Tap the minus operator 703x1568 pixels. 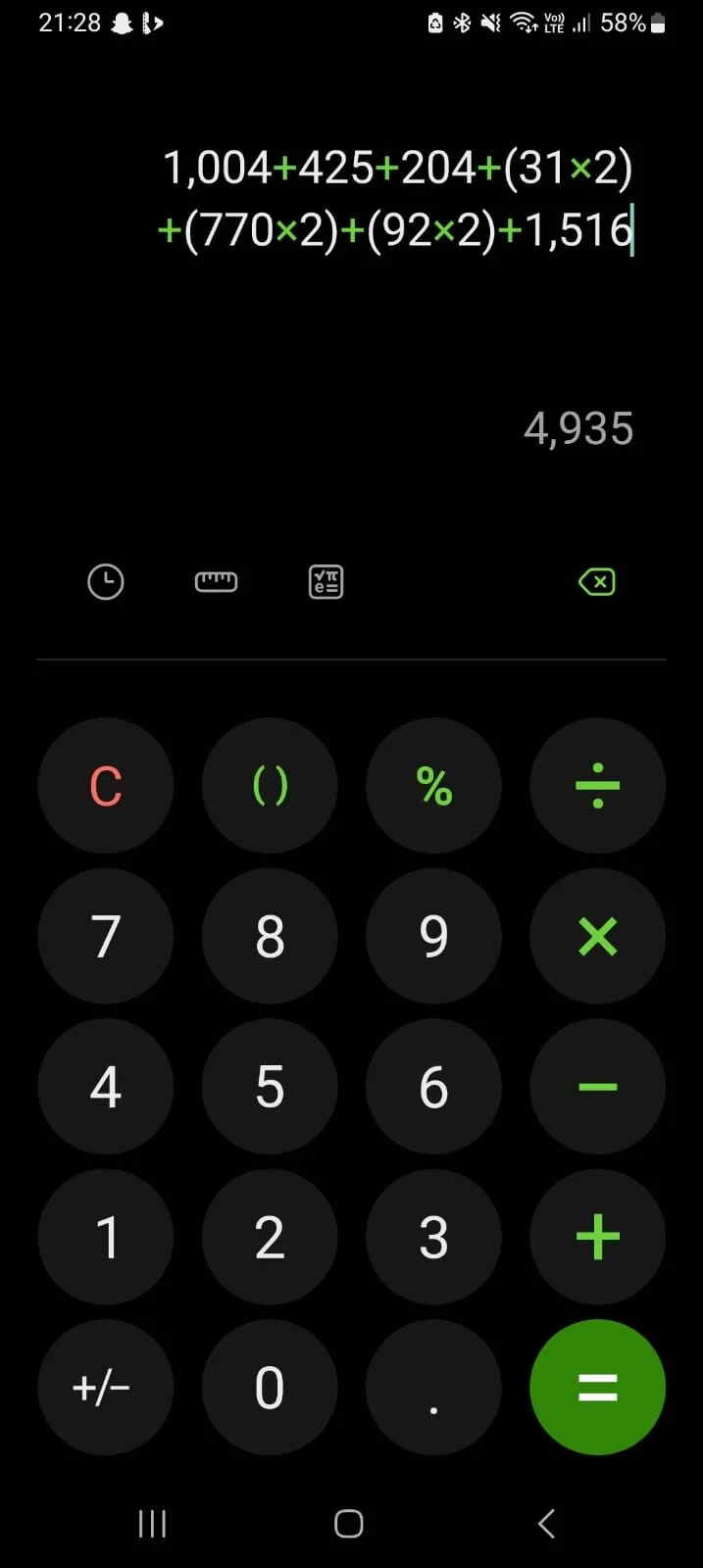click(x=597, y=1087)
